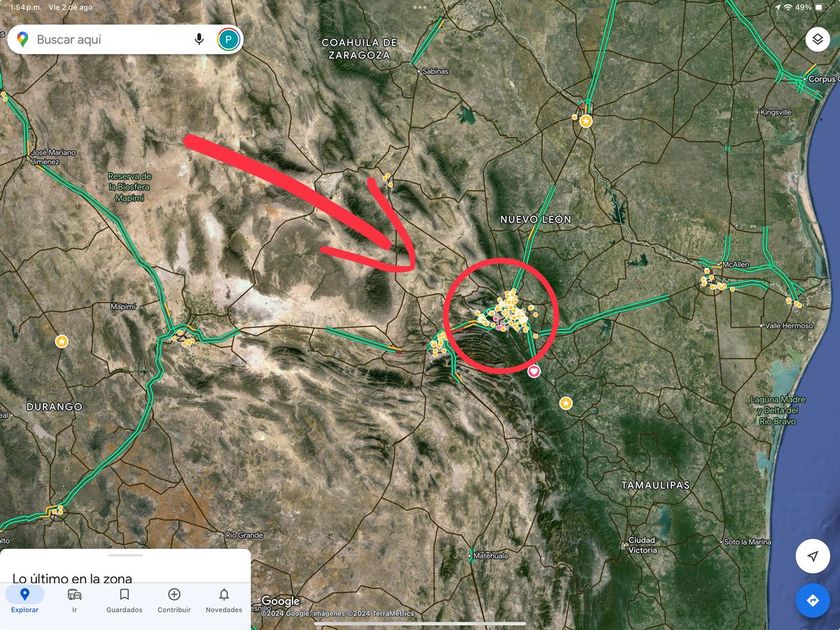
Task: Start voice search with the microphone
Action: point(199,40)
